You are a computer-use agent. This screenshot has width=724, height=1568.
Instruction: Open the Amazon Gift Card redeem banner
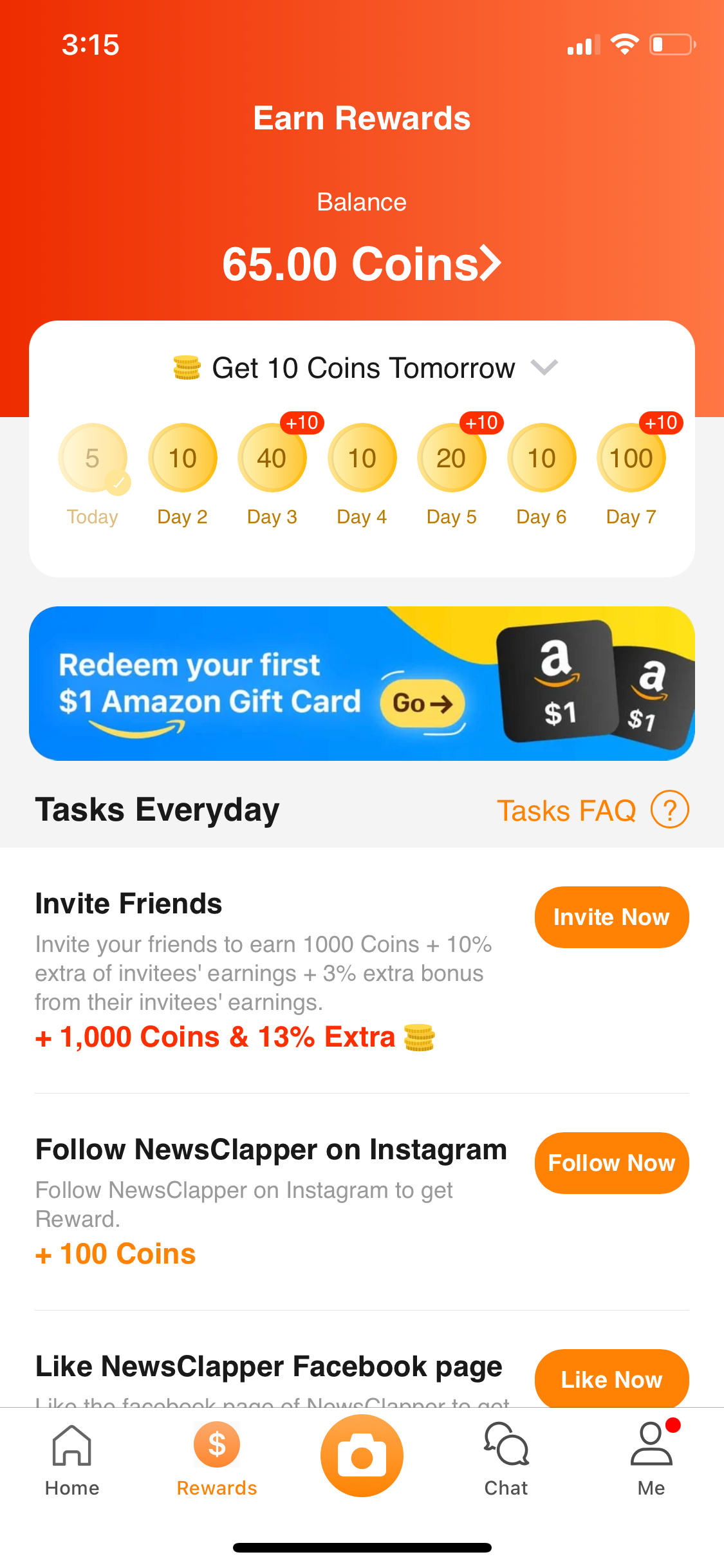(x=361, y=684)
